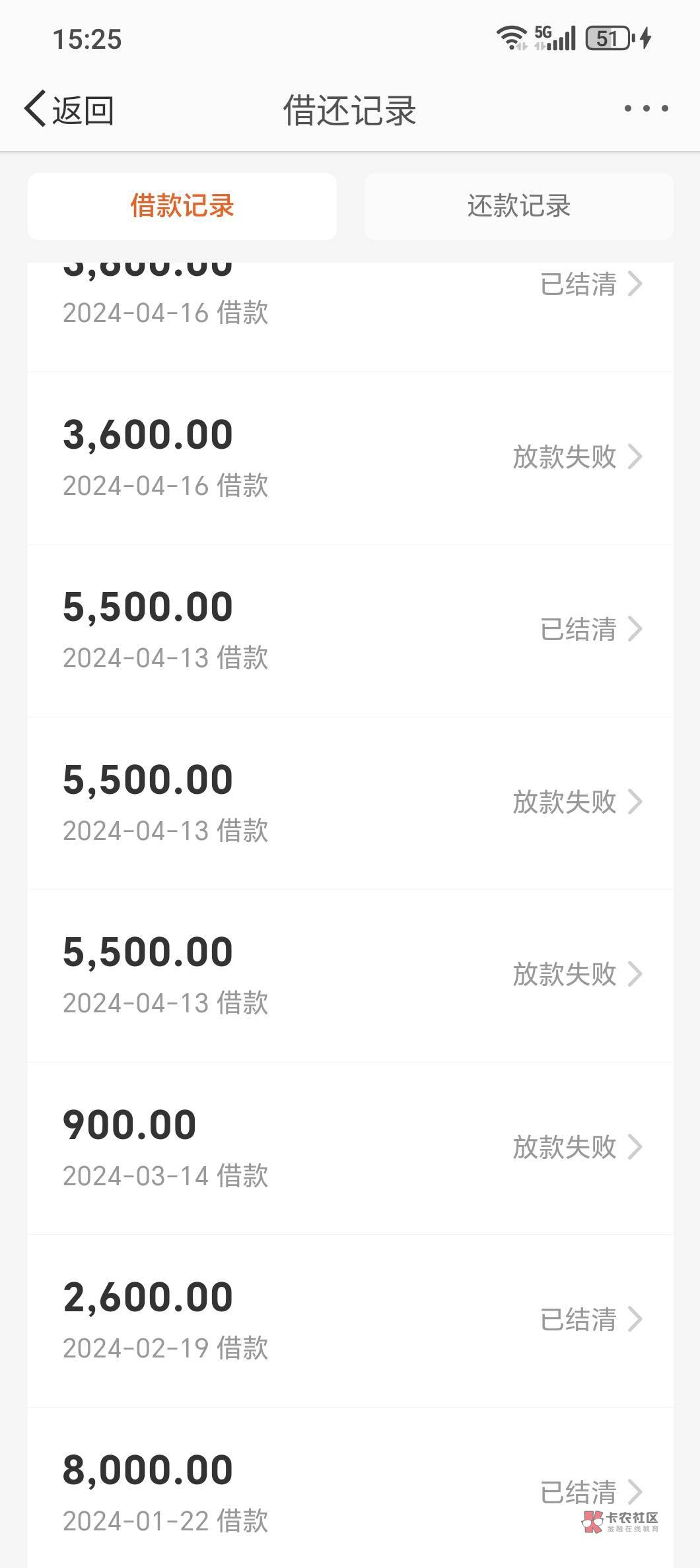Open the 3,600.00 loan dated 2024-04-16

pyautogui.click(x=351, y=457)
